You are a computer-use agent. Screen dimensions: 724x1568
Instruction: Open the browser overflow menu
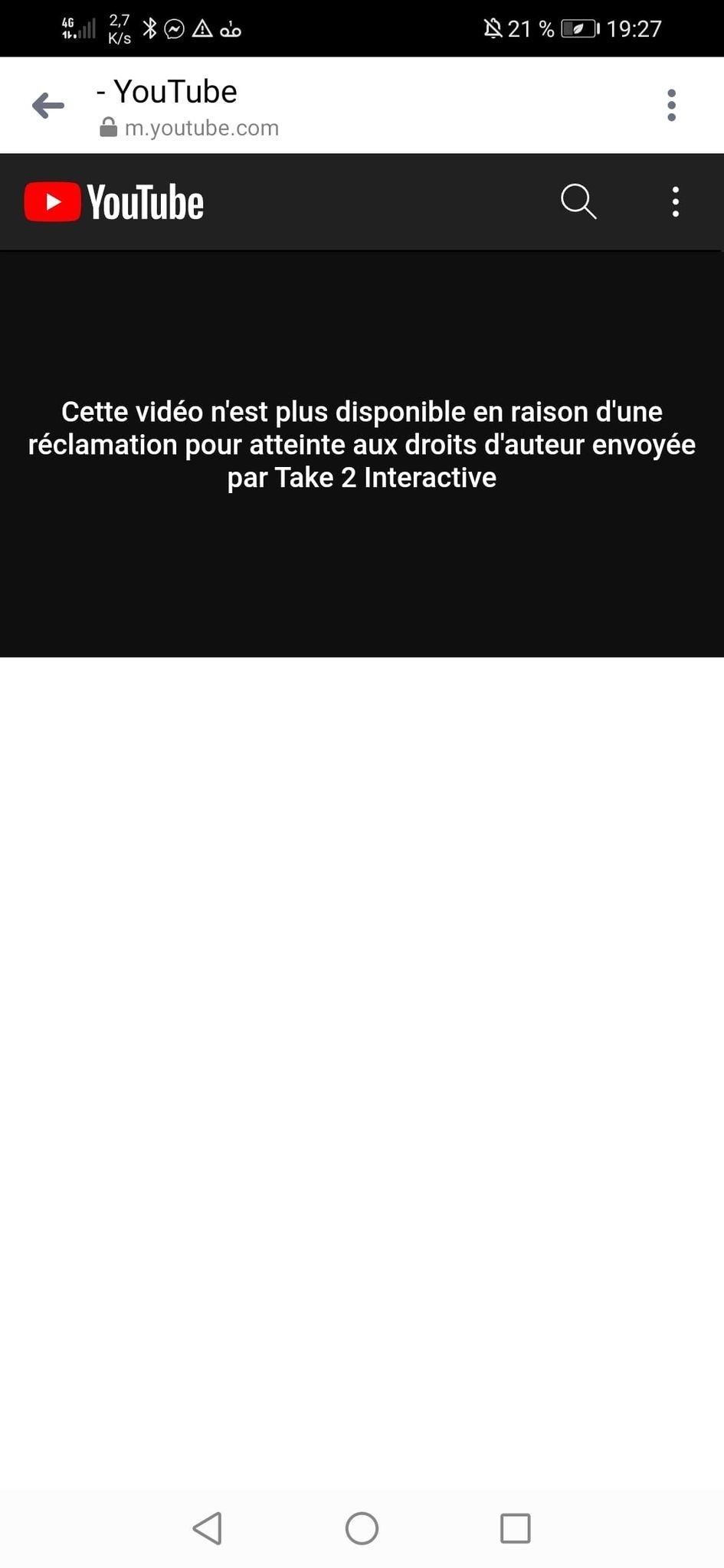click(671, 106)
